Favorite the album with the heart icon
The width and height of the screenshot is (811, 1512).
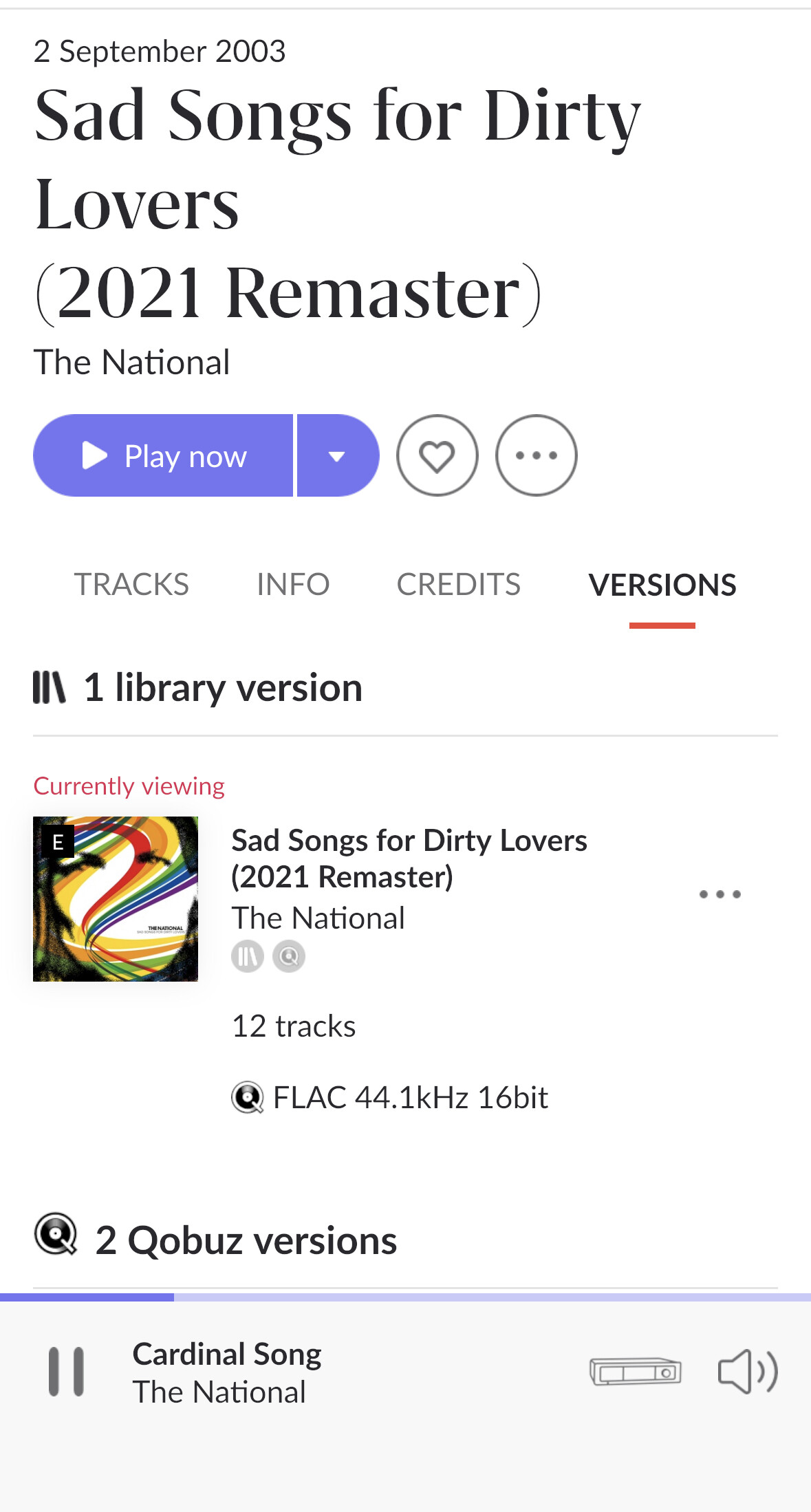point(437,455)
